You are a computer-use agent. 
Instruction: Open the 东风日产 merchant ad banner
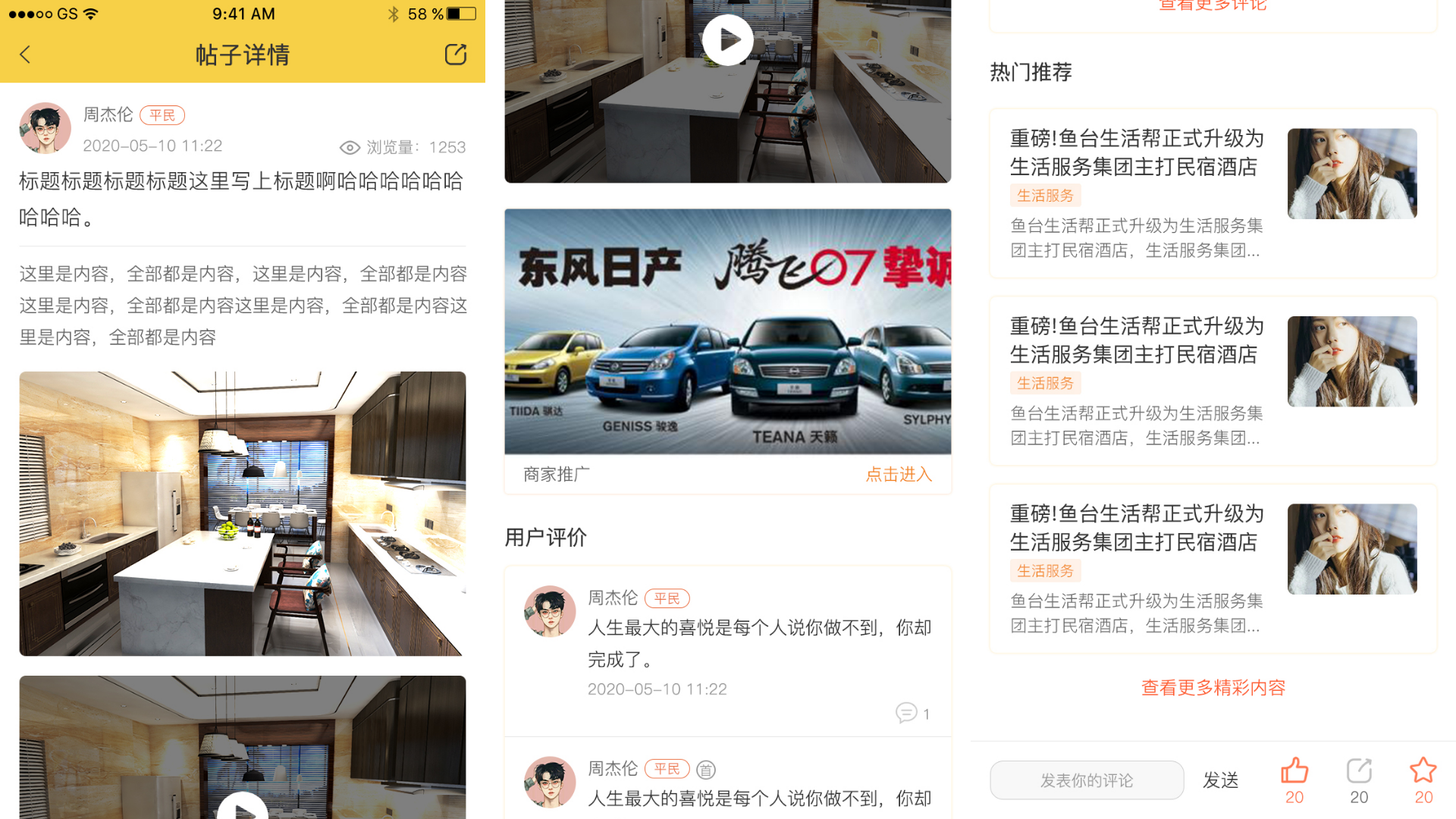tap(727, 331)
